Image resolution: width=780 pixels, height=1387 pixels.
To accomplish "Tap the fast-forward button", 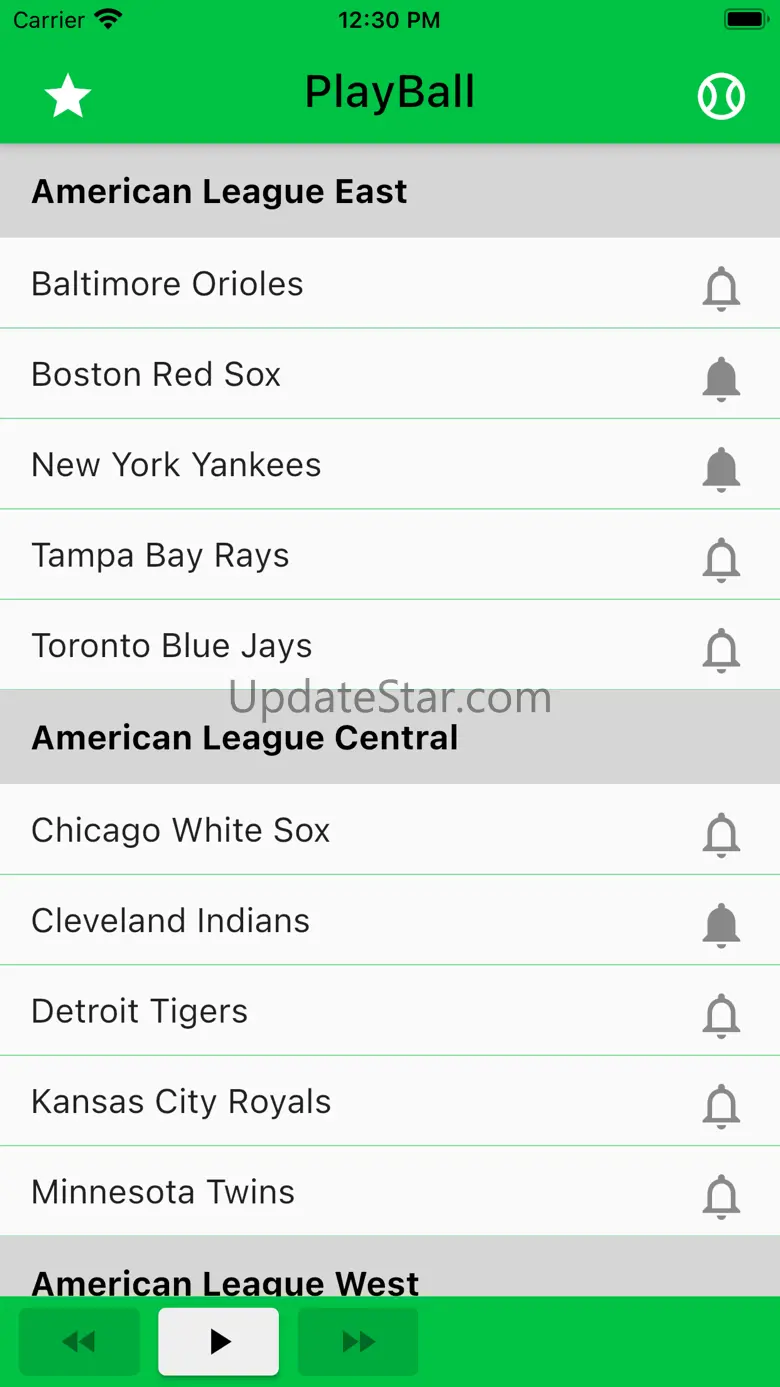I will click(x=358, y=1341).
